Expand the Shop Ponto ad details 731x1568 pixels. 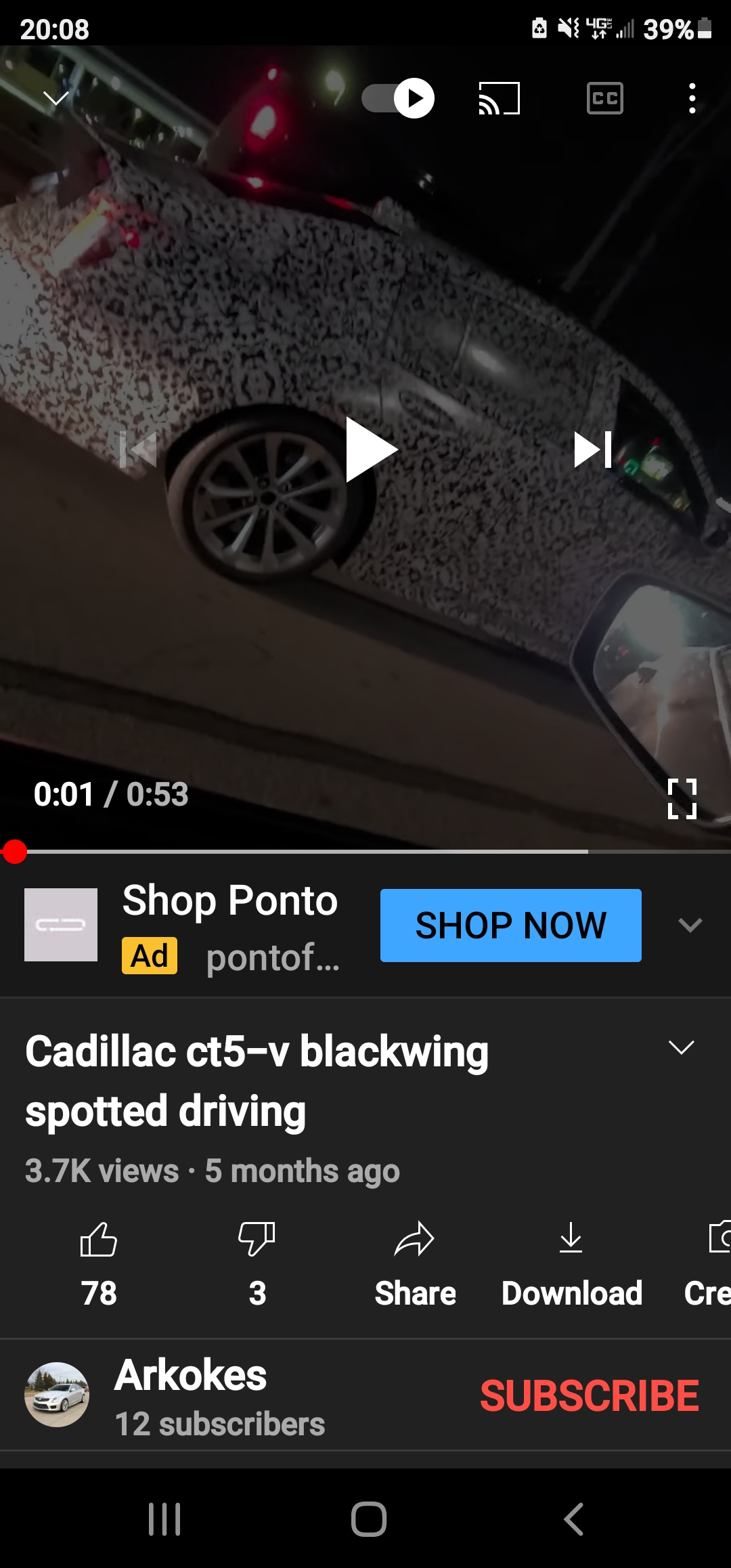click(x=690, y=925)
